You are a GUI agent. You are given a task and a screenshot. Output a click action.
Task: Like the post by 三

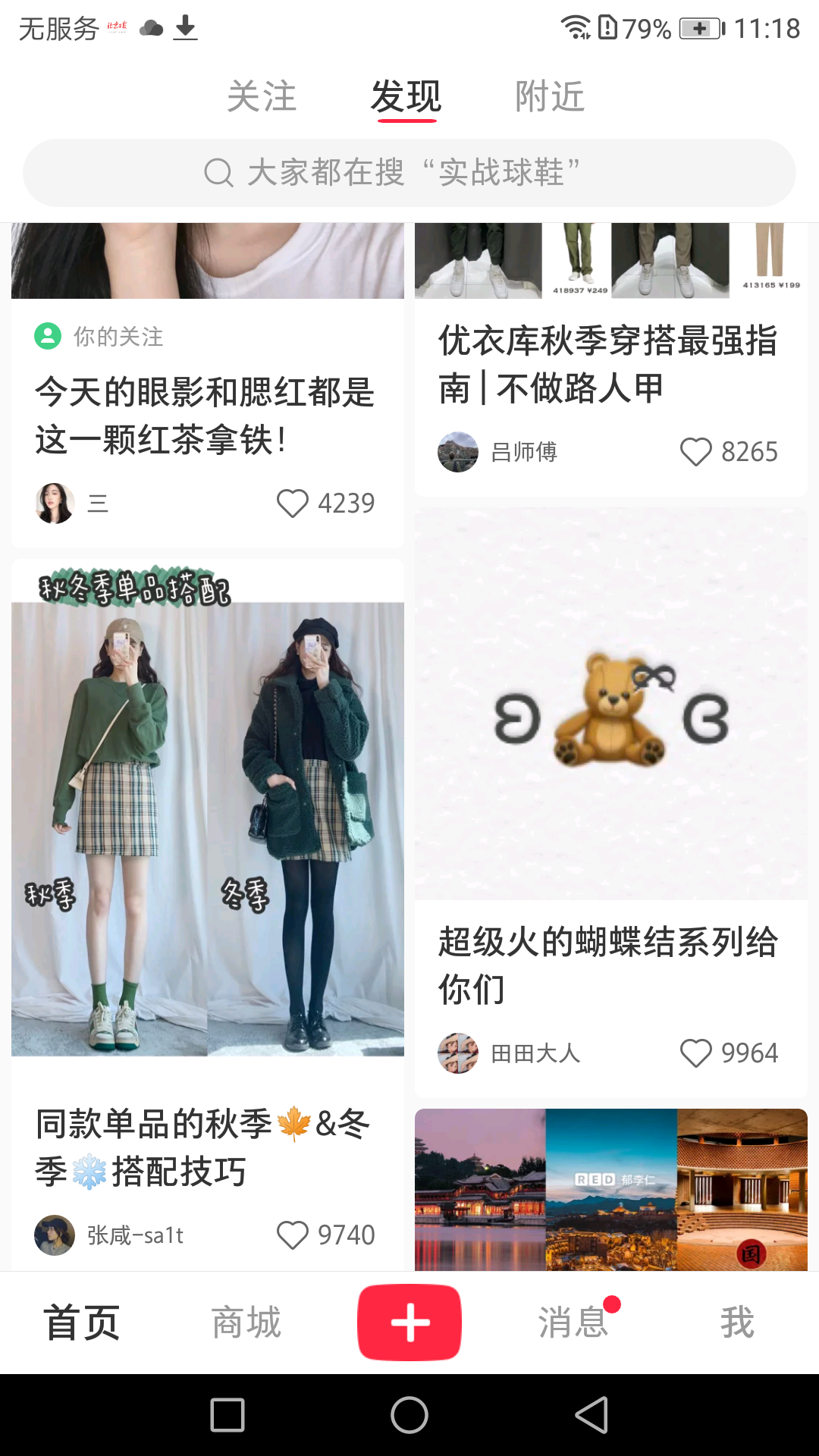(x=293, y=504)
